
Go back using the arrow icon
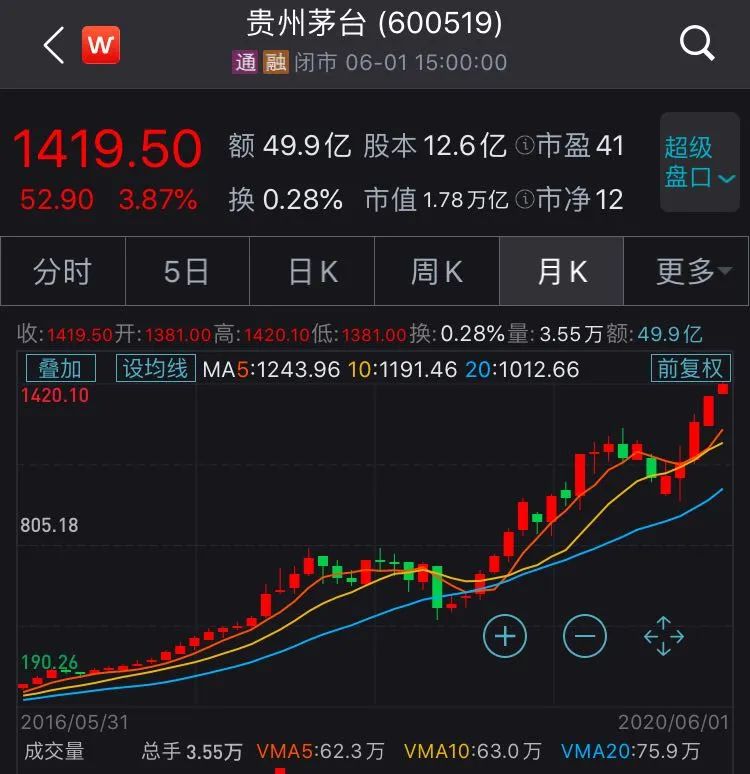coord(53,45)
